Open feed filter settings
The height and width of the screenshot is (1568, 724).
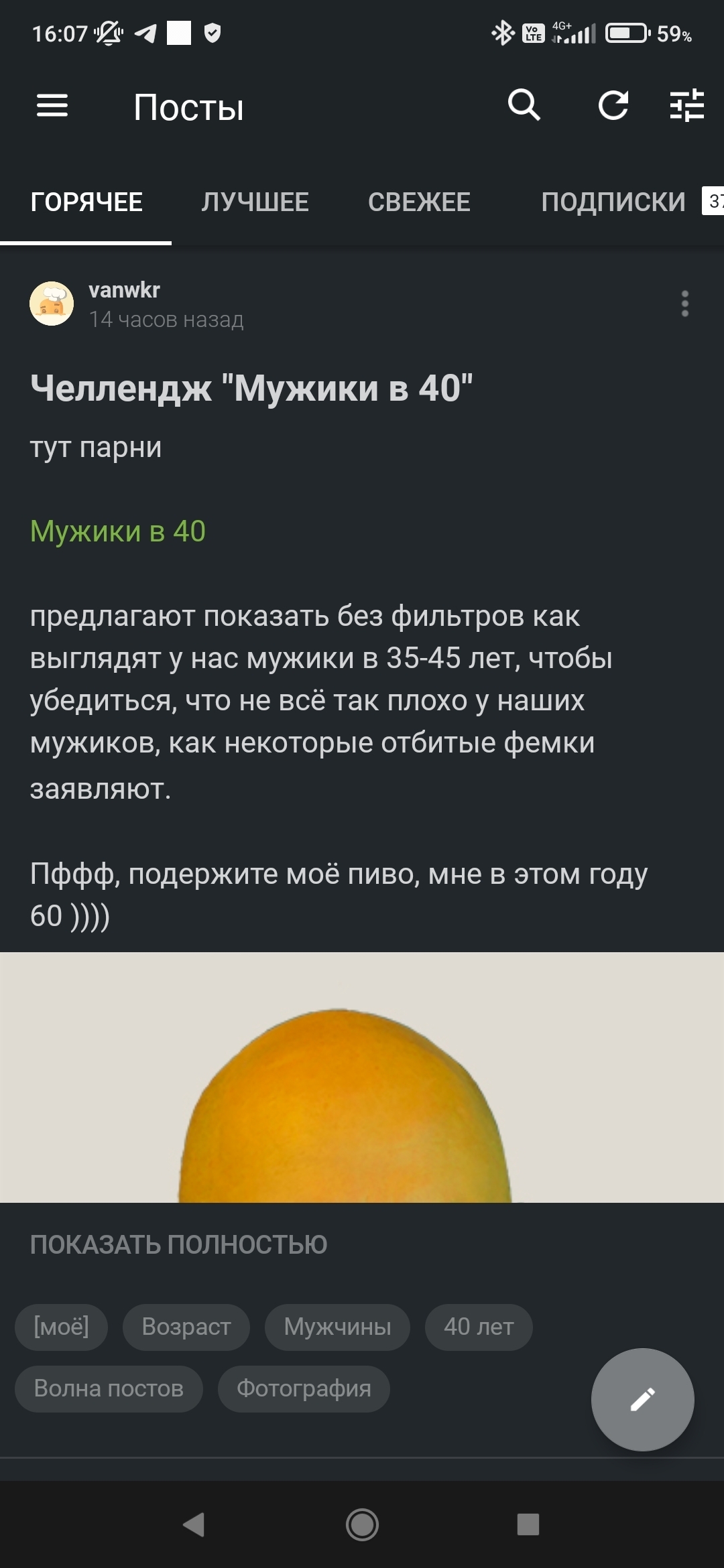(687, 105)
